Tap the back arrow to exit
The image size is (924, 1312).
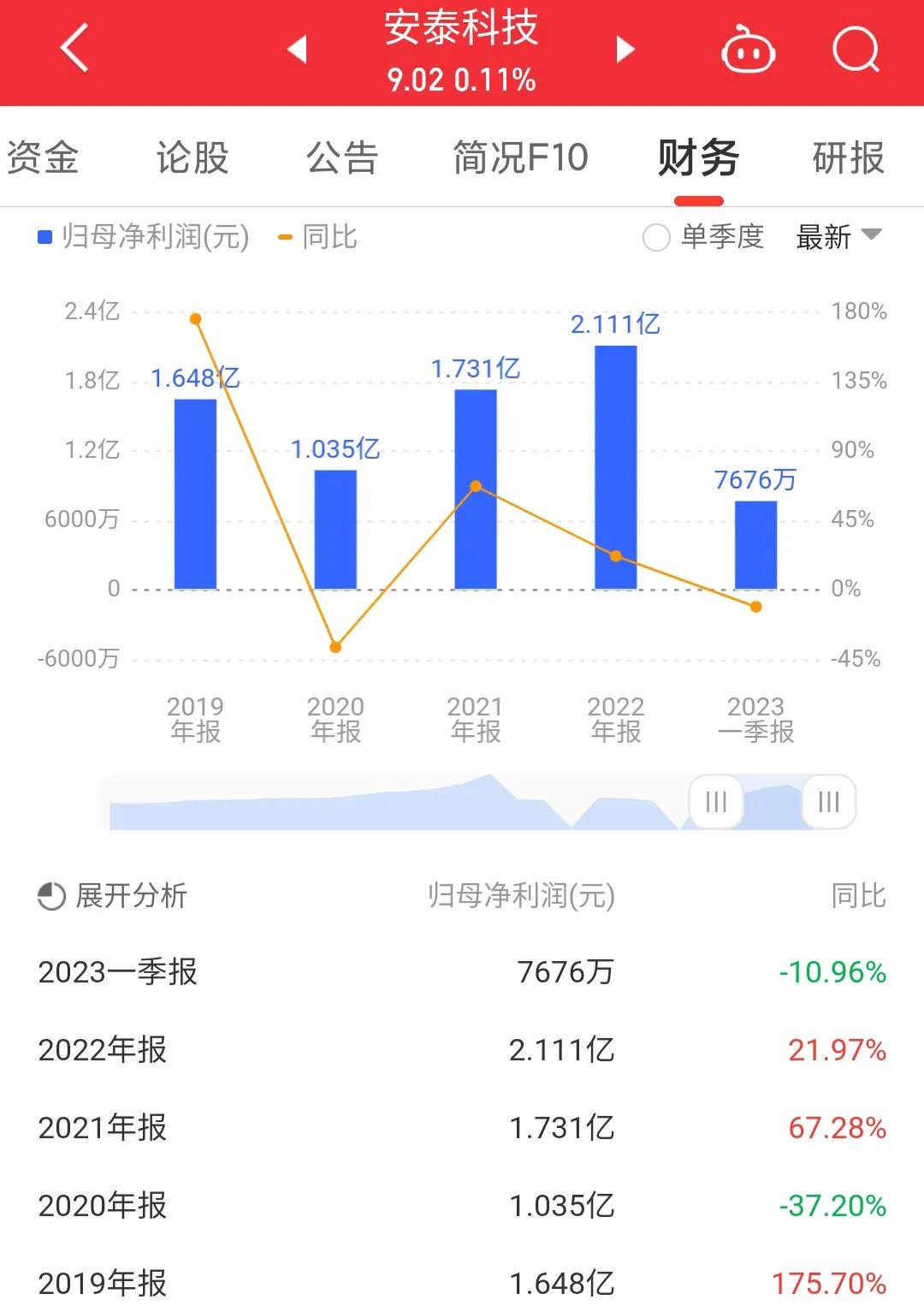[x=73, y=47]
